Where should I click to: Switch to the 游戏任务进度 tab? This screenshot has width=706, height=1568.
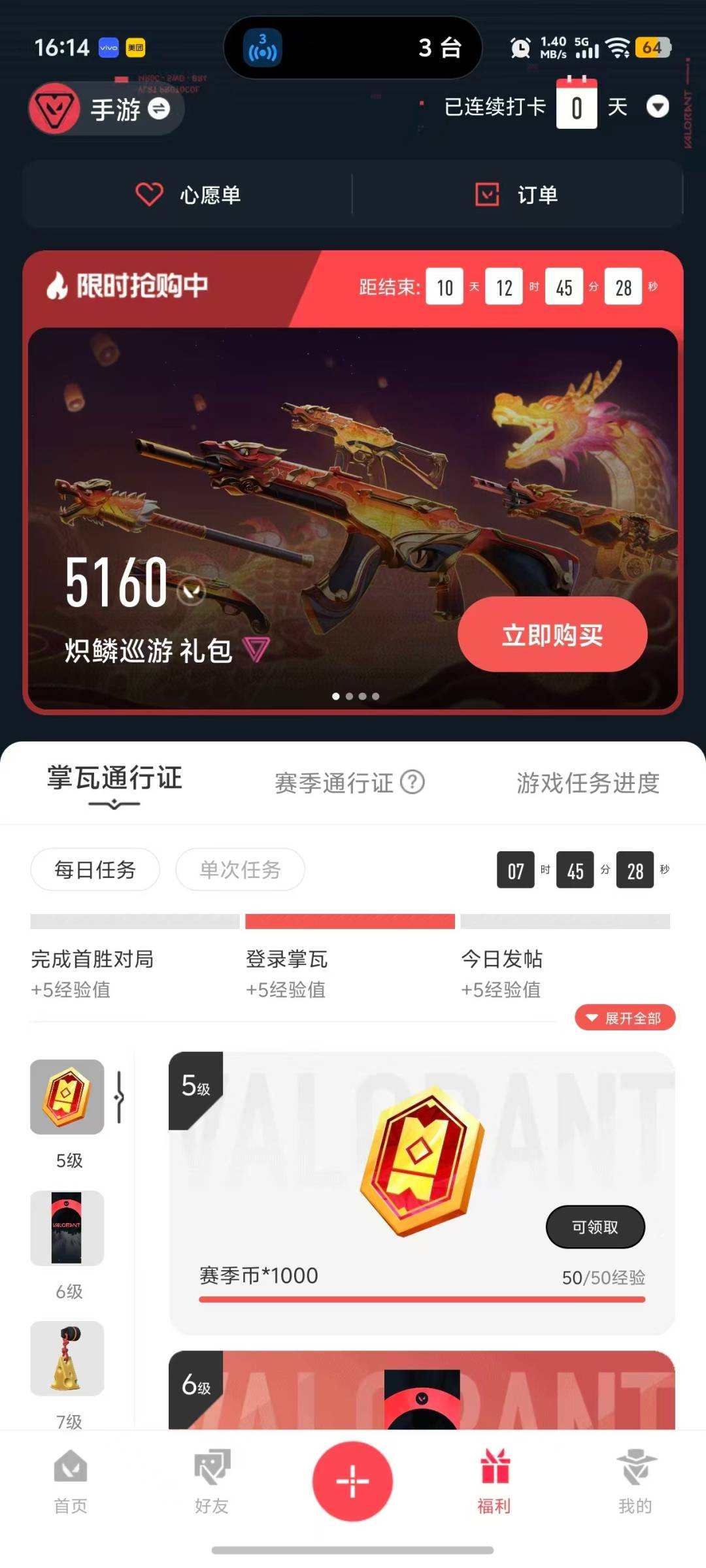[587, 783]
